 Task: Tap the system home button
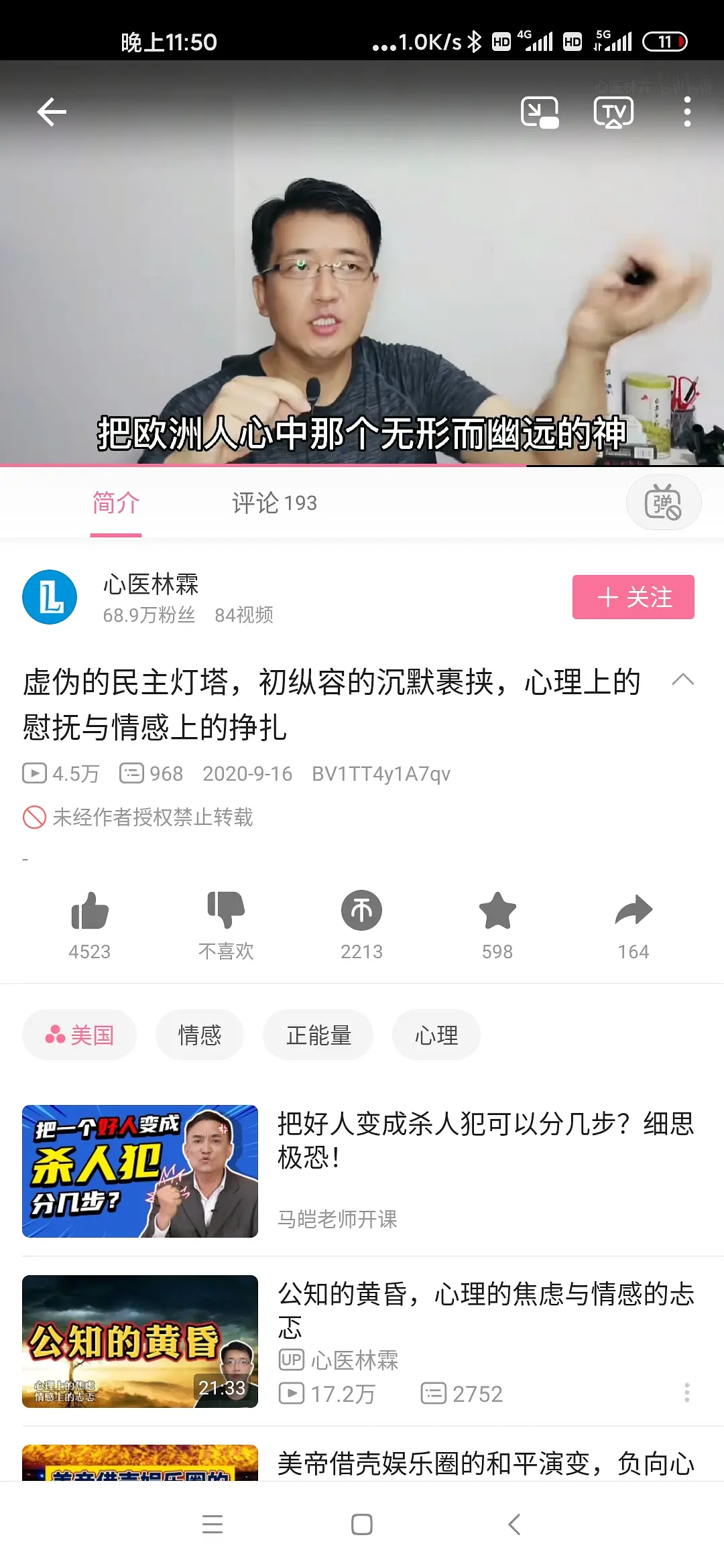(362, 1524)
